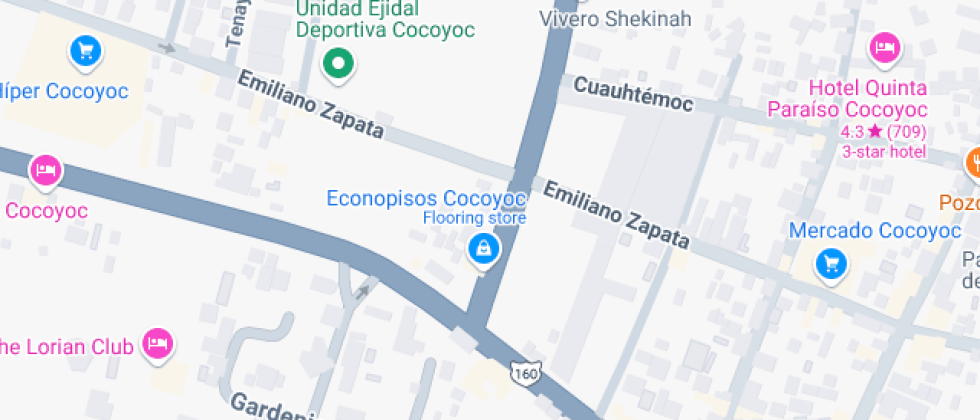Tap the pink hotel pin above Cocoyoc
This screenshot has width=980, height=420.
44,171
